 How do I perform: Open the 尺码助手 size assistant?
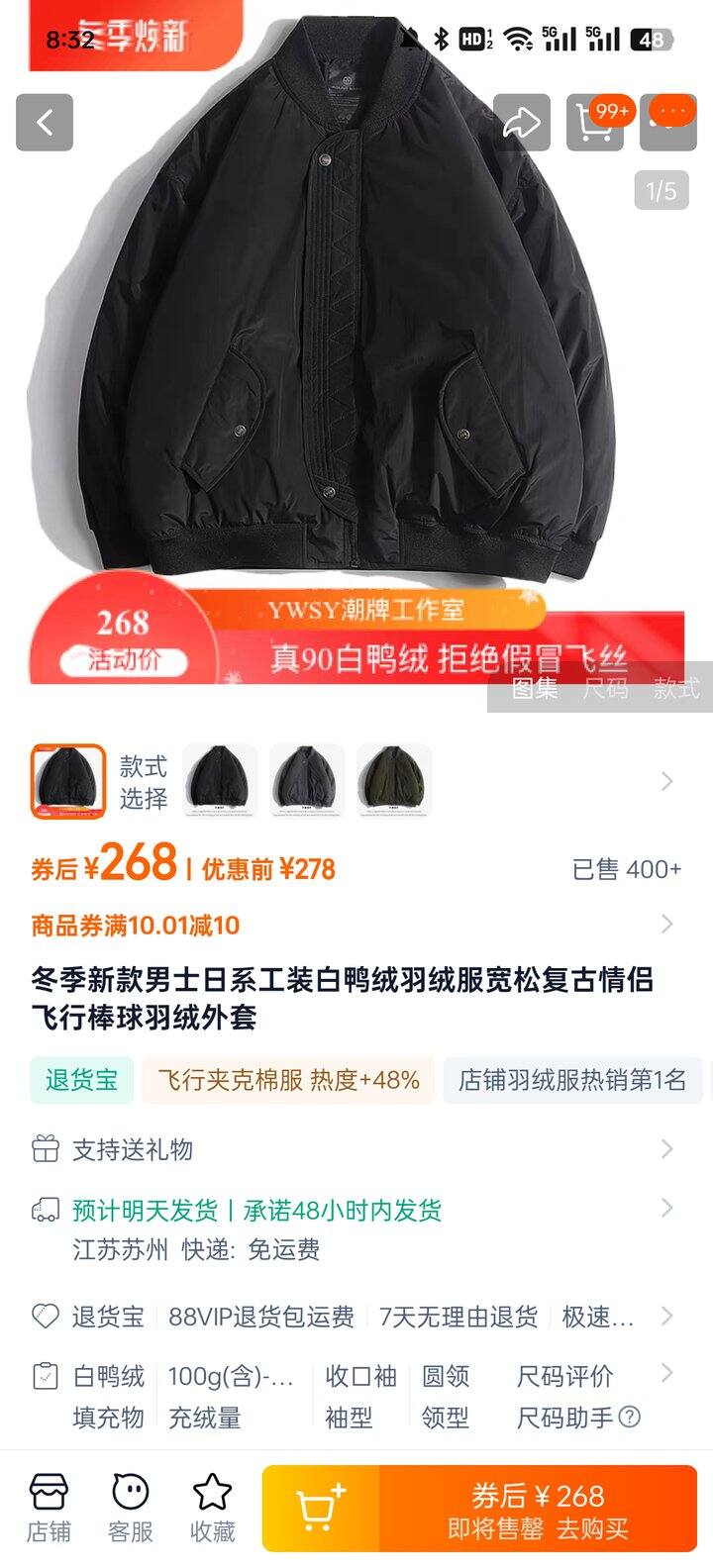click(577, 1419)
